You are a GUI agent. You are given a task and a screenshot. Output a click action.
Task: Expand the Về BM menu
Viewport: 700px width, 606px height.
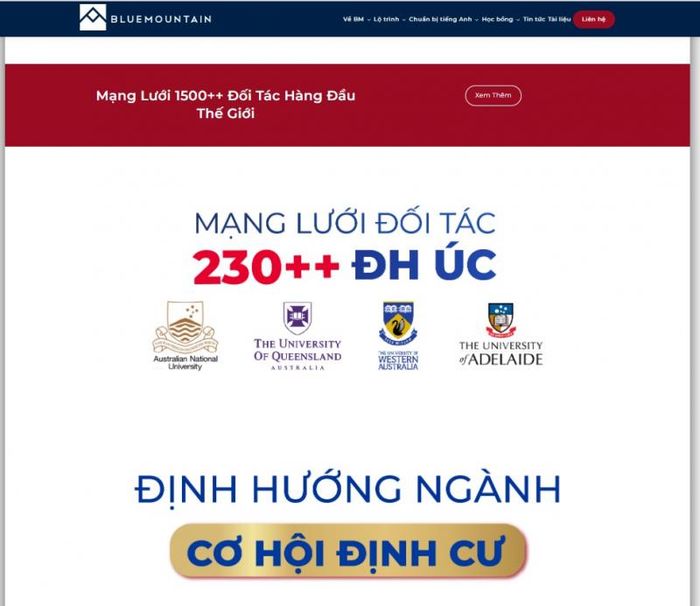(354, 19)
